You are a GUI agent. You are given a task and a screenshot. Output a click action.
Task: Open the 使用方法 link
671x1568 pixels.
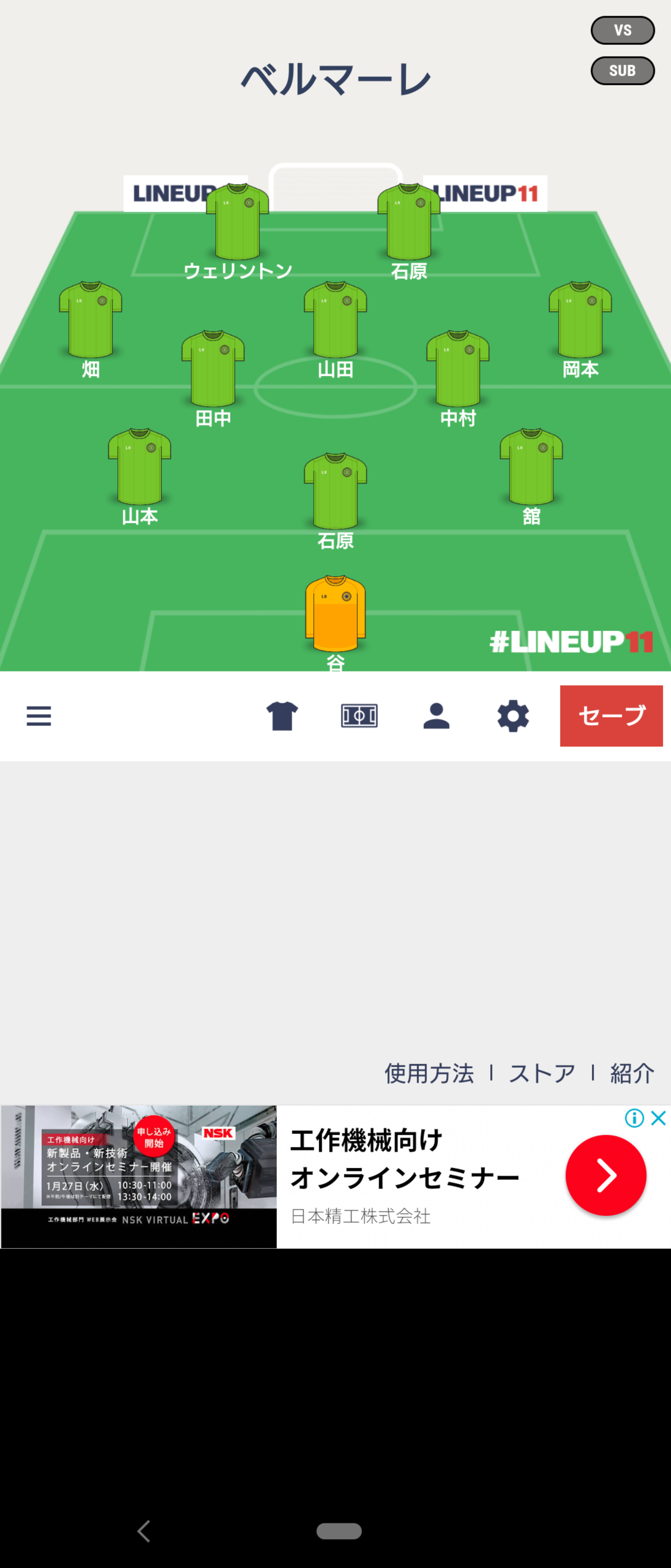(x=429, y=1073)
